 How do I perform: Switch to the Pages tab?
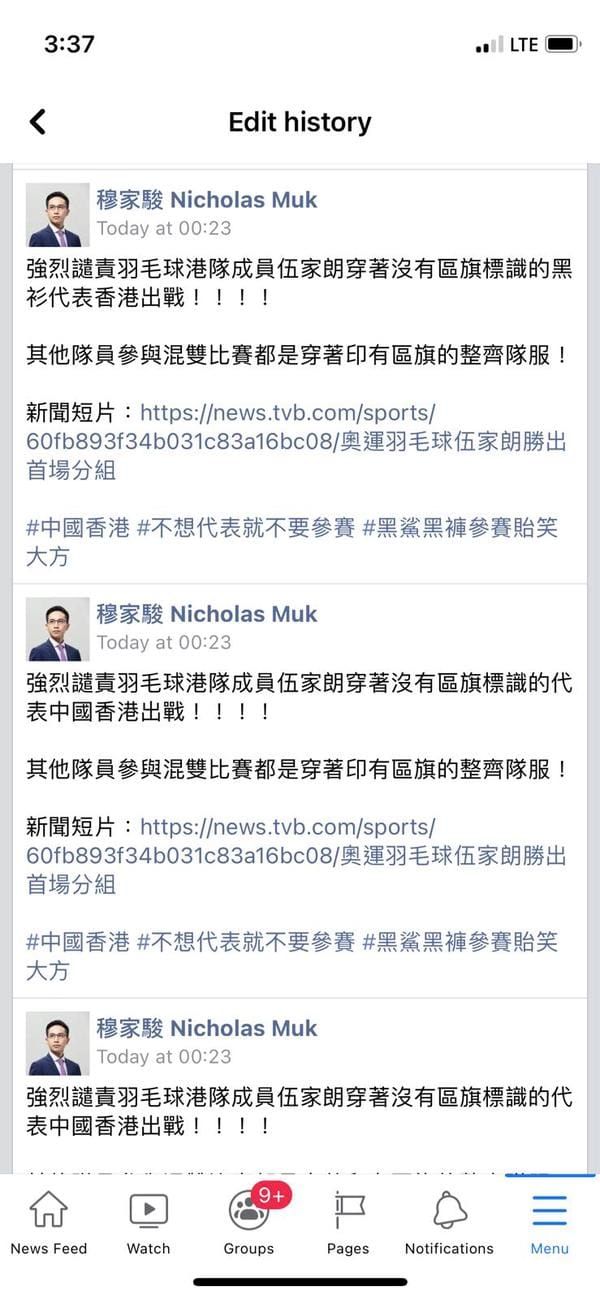tap(348, 1222)
